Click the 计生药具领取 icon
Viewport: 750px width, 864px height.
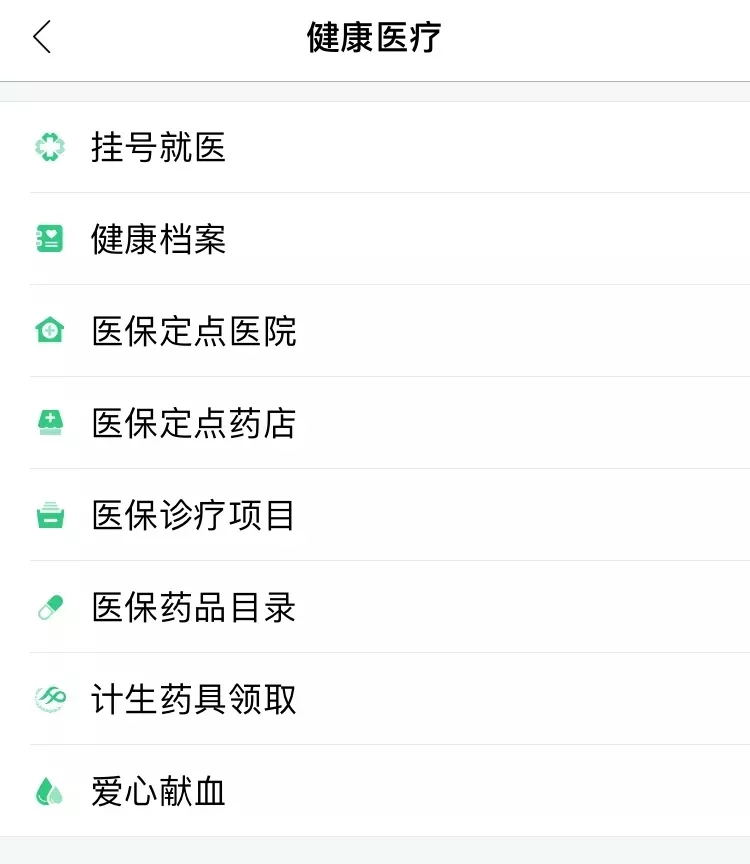(48, 699)
